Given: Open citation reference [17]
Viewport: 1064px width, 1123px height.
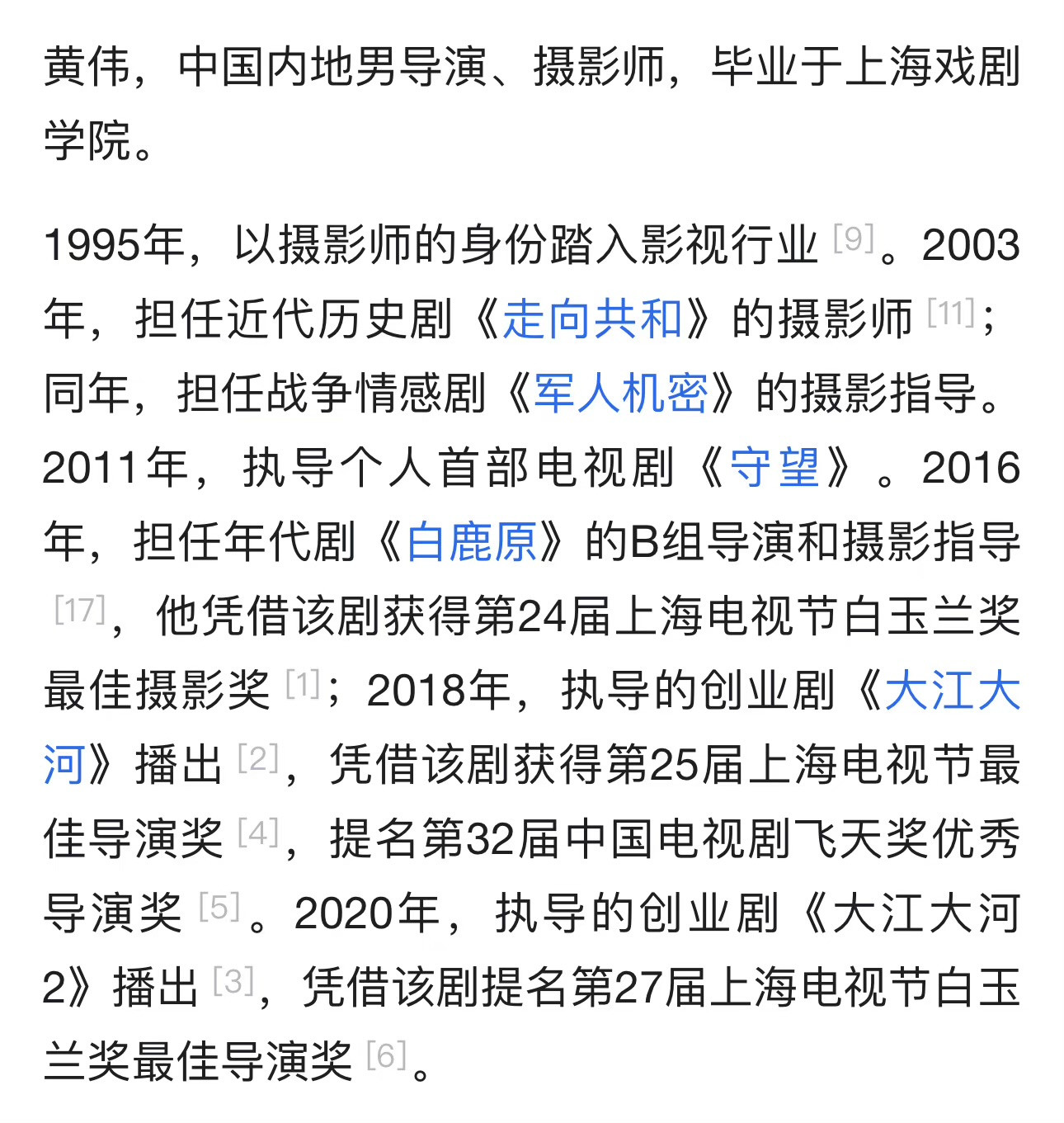Looking at the screenshot, I should pyautogui.click(x=80, y=610).
